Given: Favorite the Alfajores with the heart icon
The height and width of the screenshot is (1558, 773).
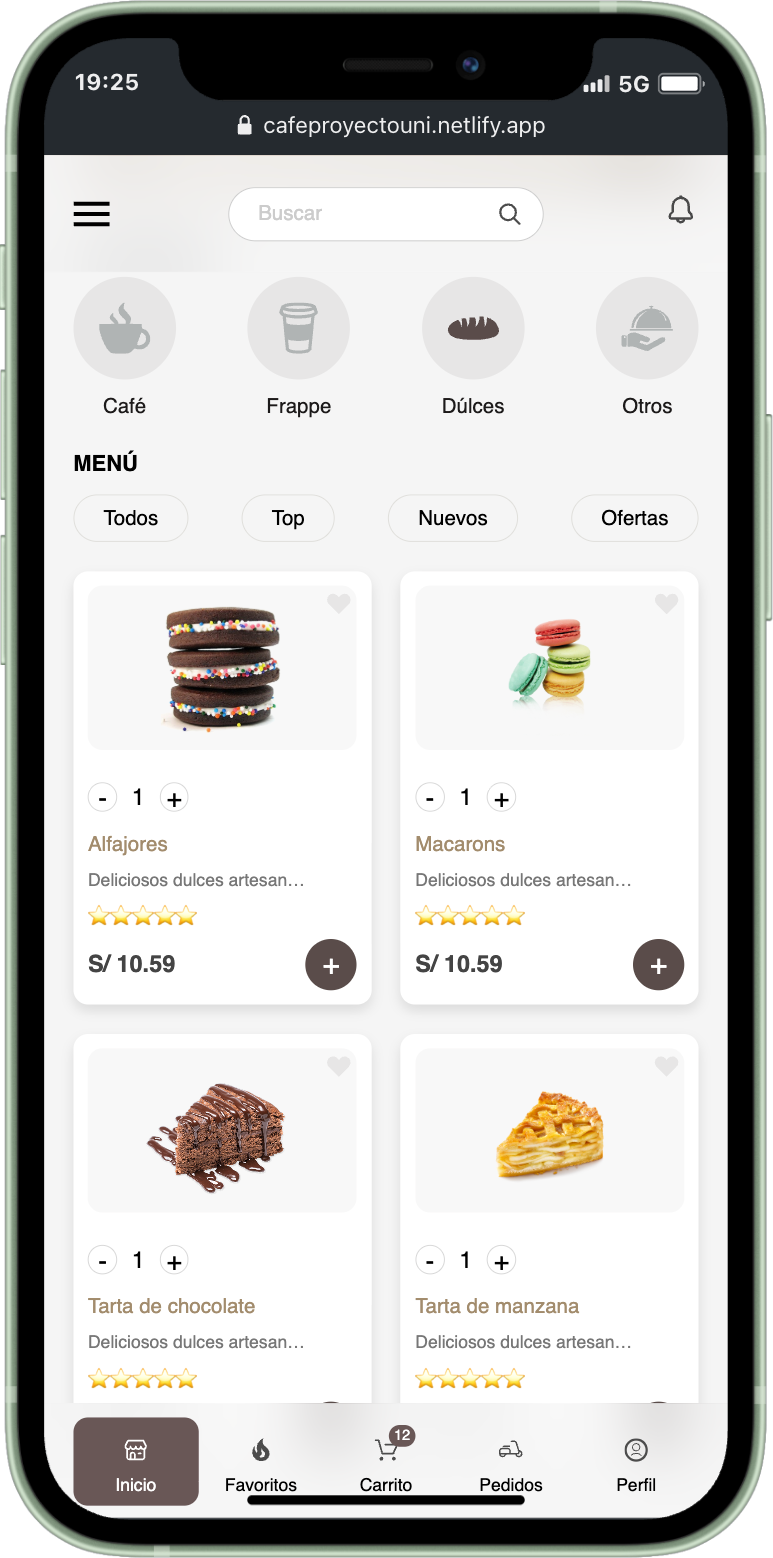Looking at the screenshot, I should pos(339,604).
